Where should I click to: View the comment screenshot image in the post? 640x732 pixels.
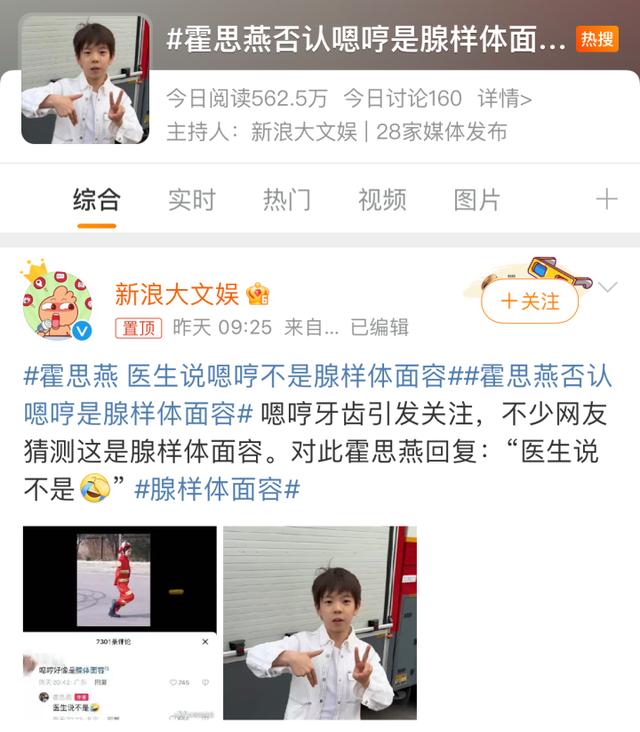(120, 623)
